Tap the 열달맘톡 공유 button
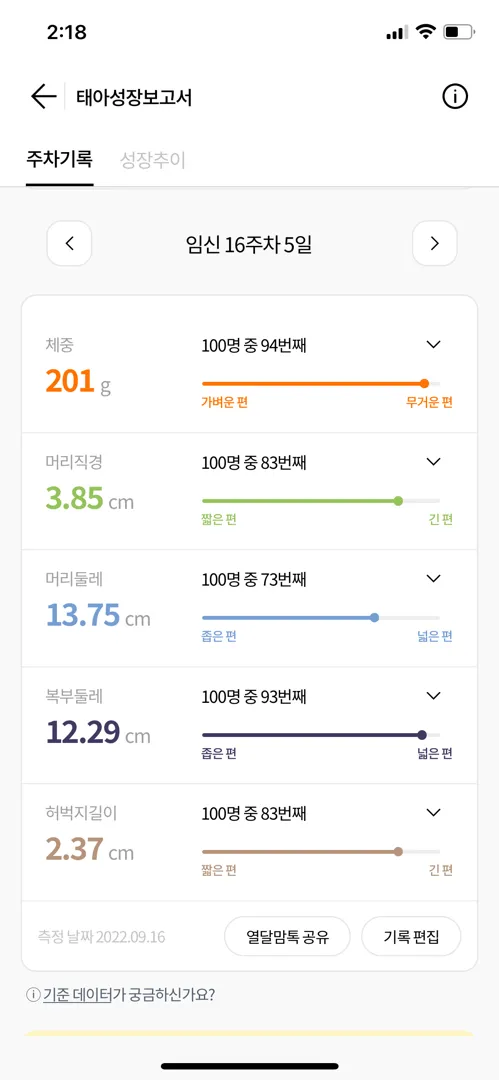The height and width of the screenshot is (1080, 499). (287, 936)
